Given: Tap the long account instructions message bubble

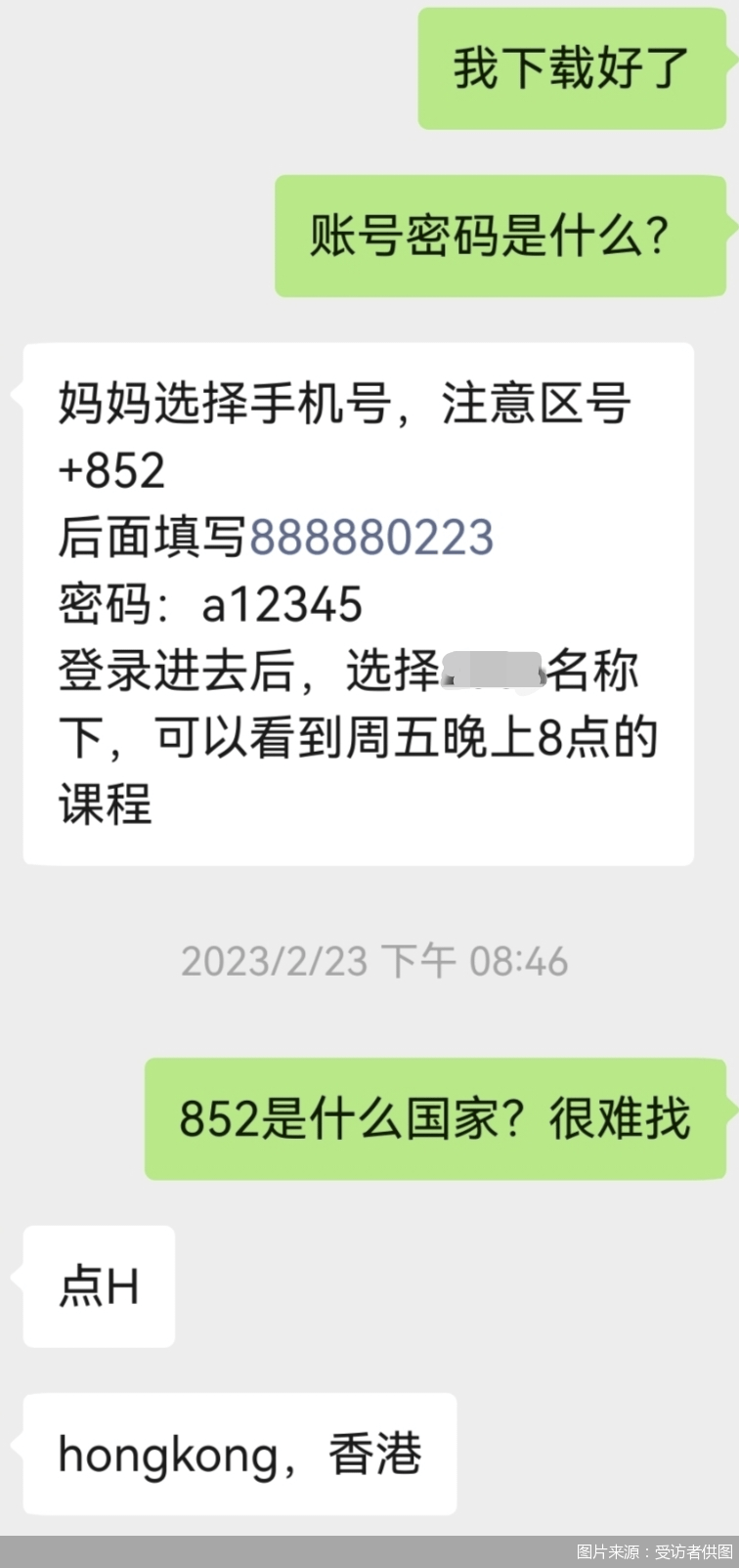Looking at the screenshot, I should point(357,601).
